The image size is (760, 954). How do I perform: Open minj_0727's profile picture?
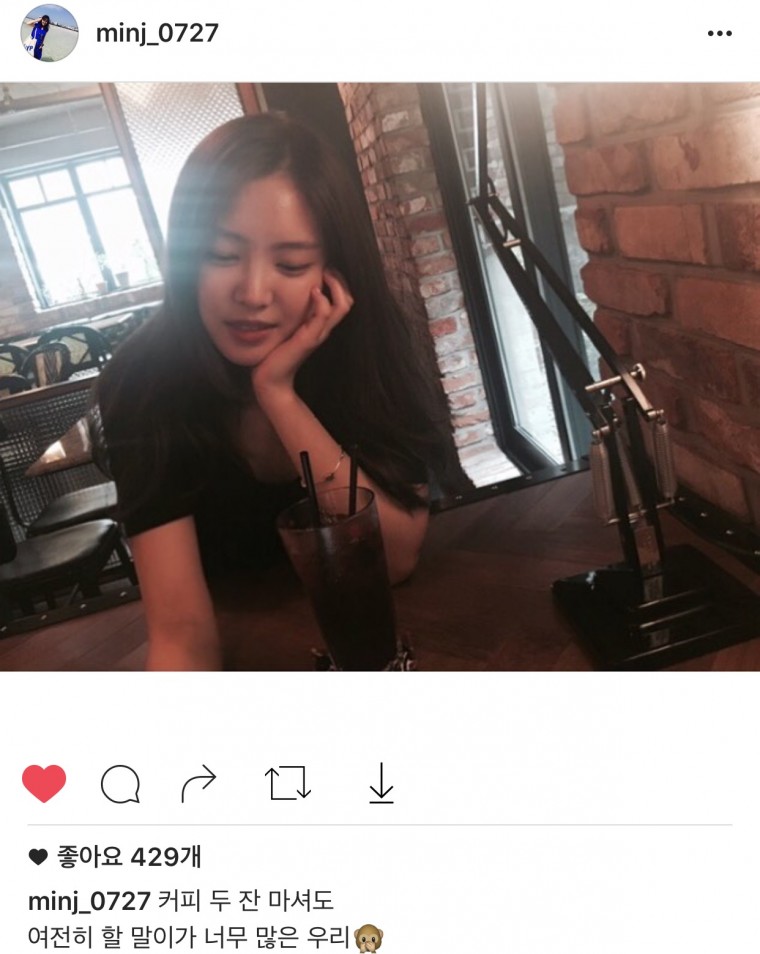pos(49,33)
